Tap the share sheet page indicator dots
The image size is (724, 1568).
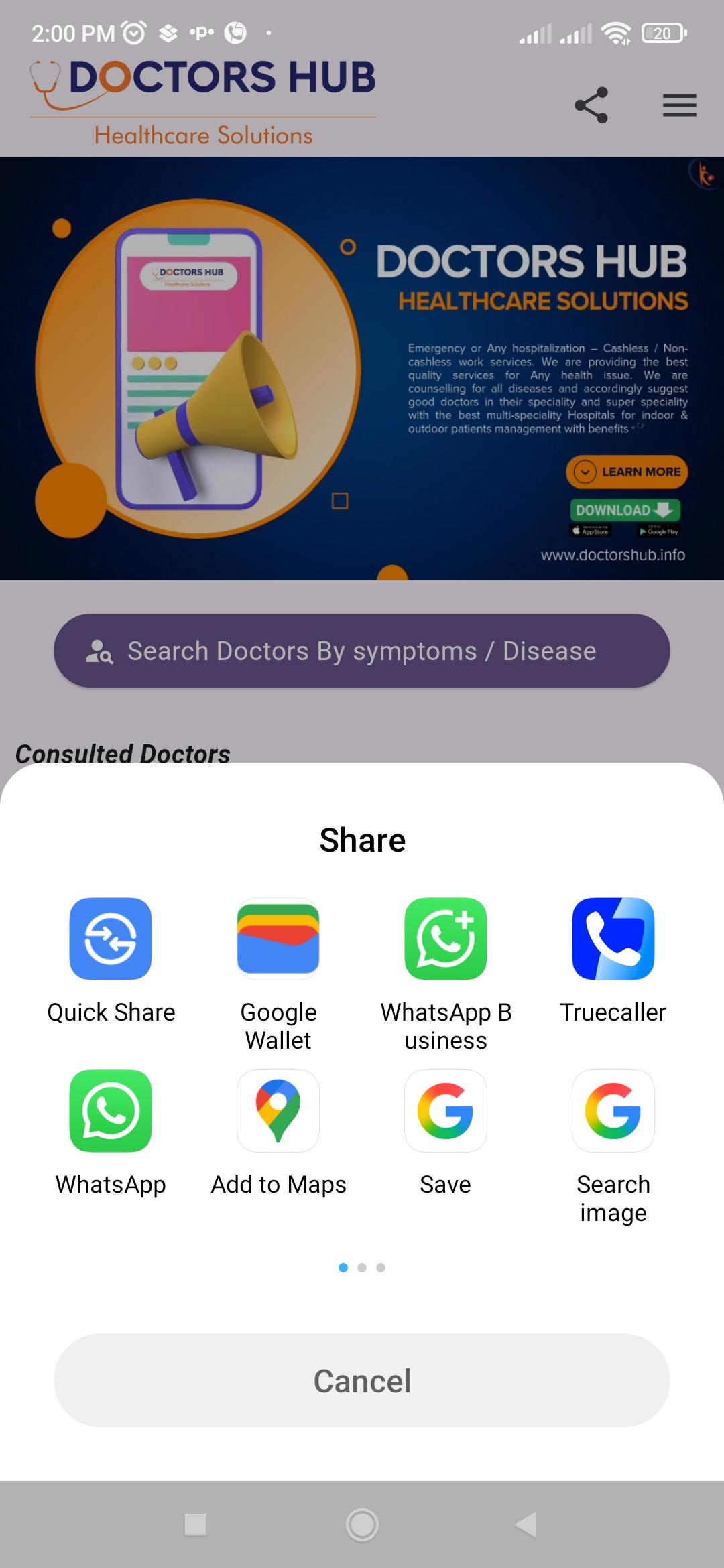tap(362, 1268)
